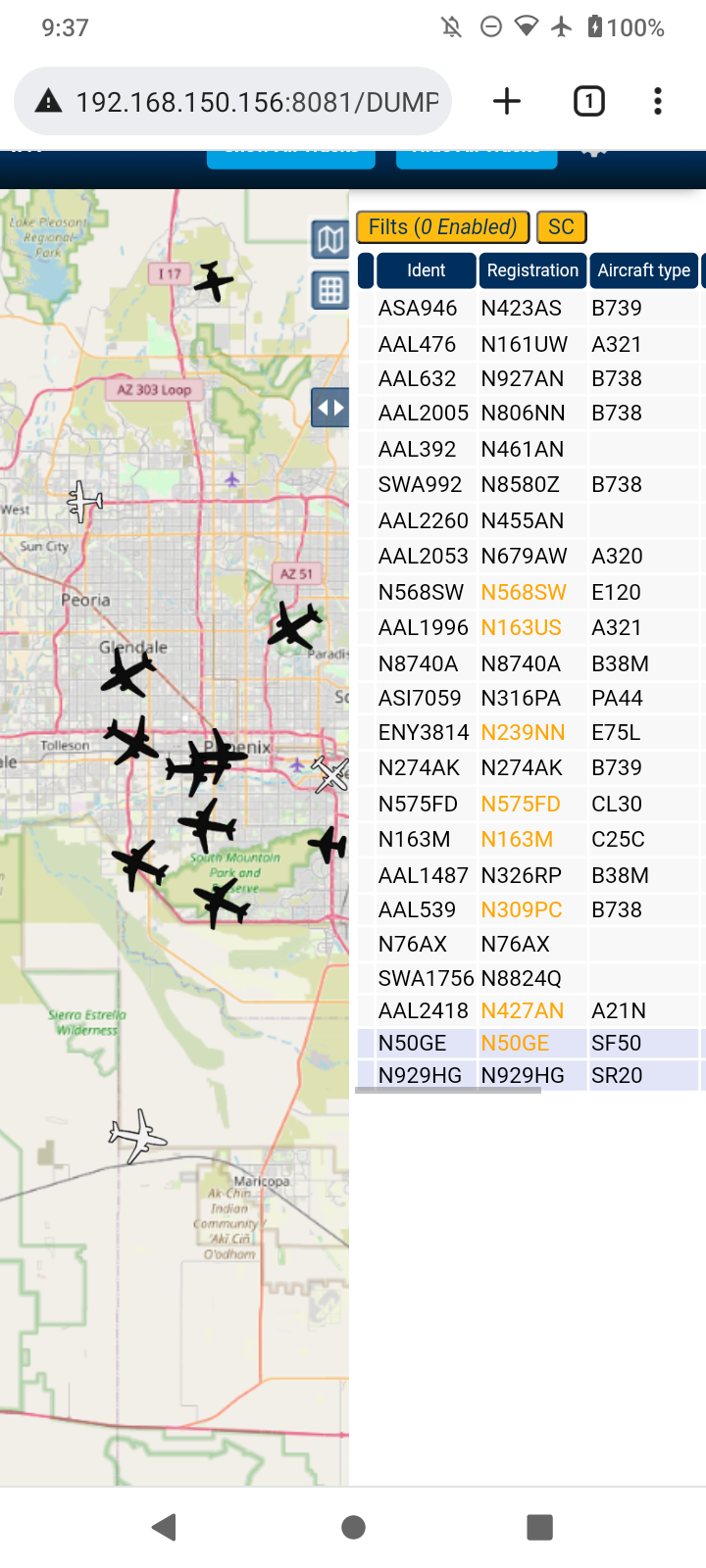The width and height of the screenshot is (706, 1568).
Task: Toggle the sidebar with the double-arrow button
Action: coord(330,408)
